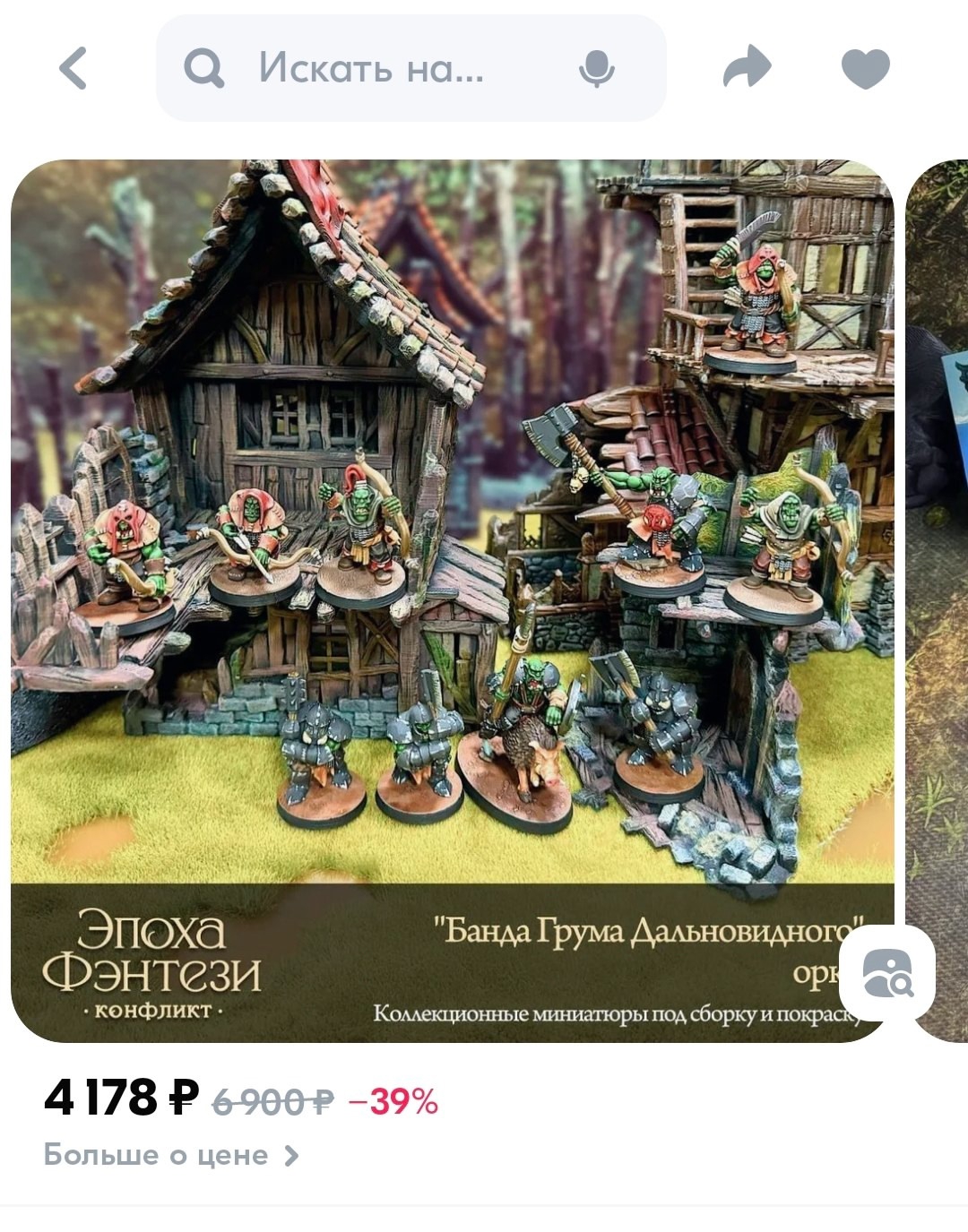The image size is (968, 1232).
Task: Open 'Больше о цене' price details
Action: click(x=170, y=1155)
